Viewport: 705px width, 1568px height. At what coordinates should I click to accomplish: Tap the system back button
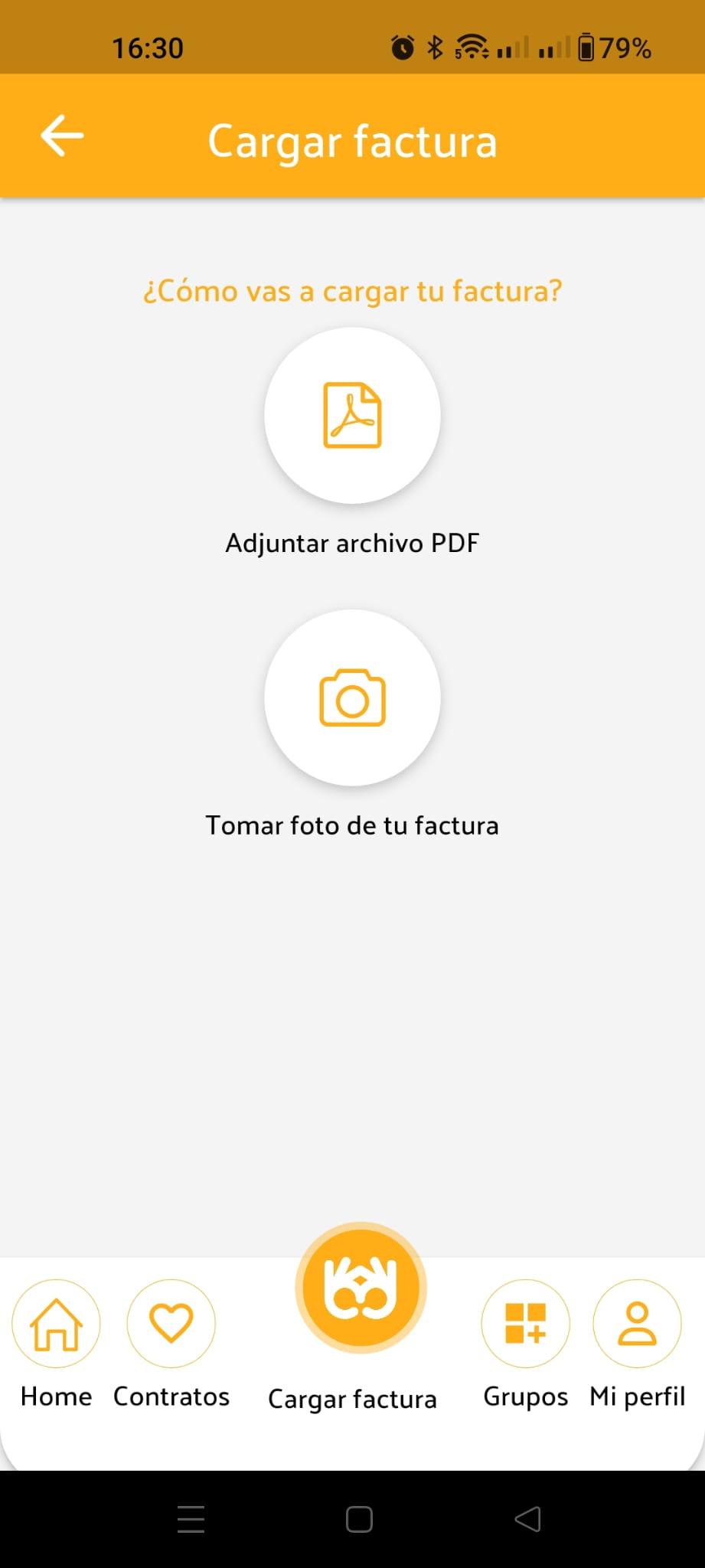[x=527, y=1519]
